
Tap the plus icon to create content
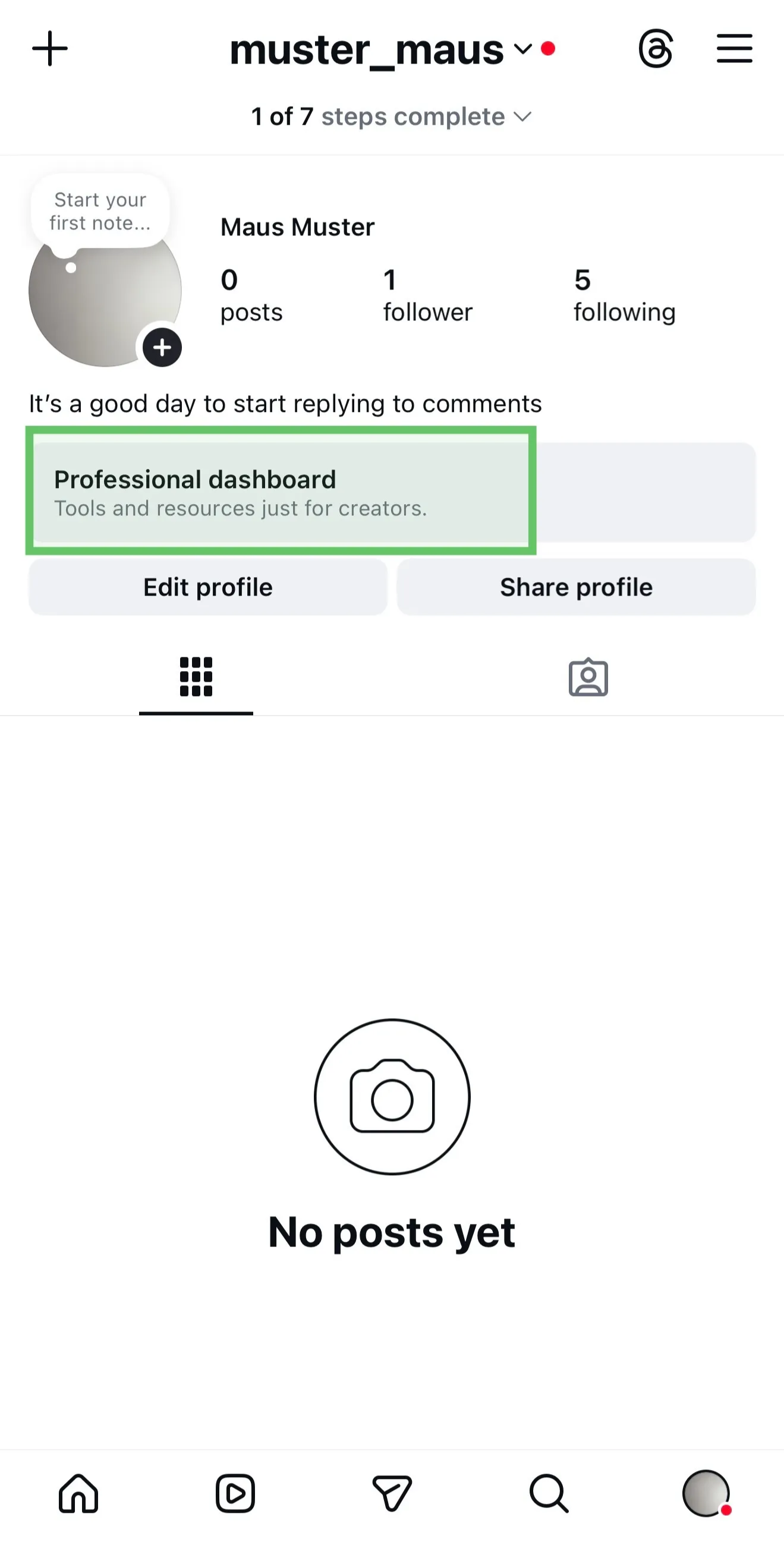click(x=50, y=49)
